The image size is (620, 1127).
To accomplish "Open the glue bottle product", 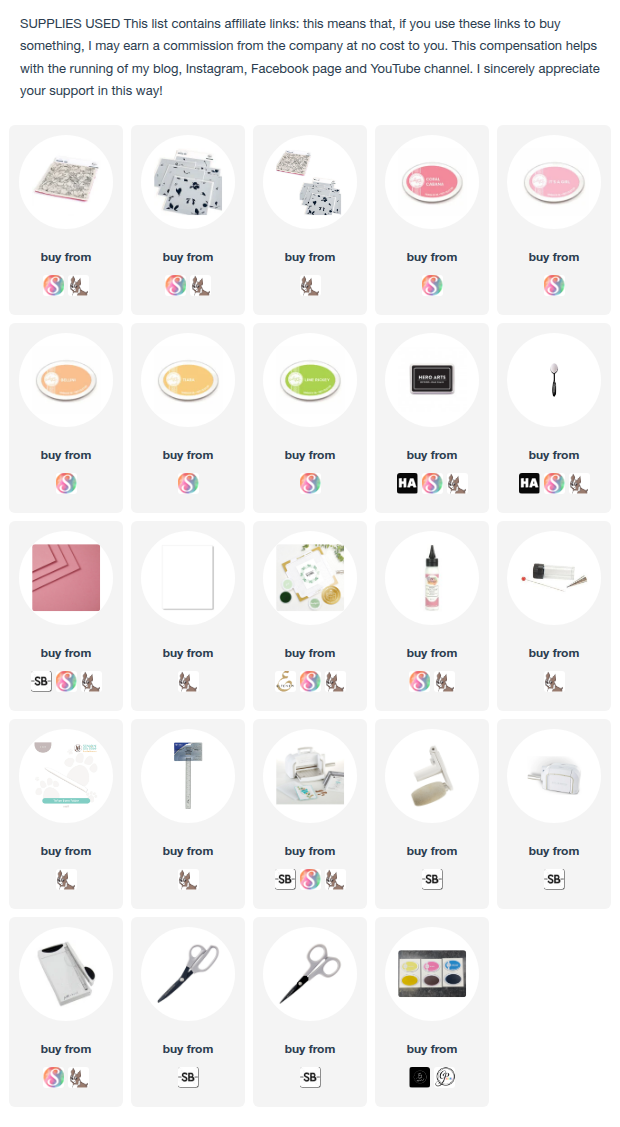I will point(432,576).
